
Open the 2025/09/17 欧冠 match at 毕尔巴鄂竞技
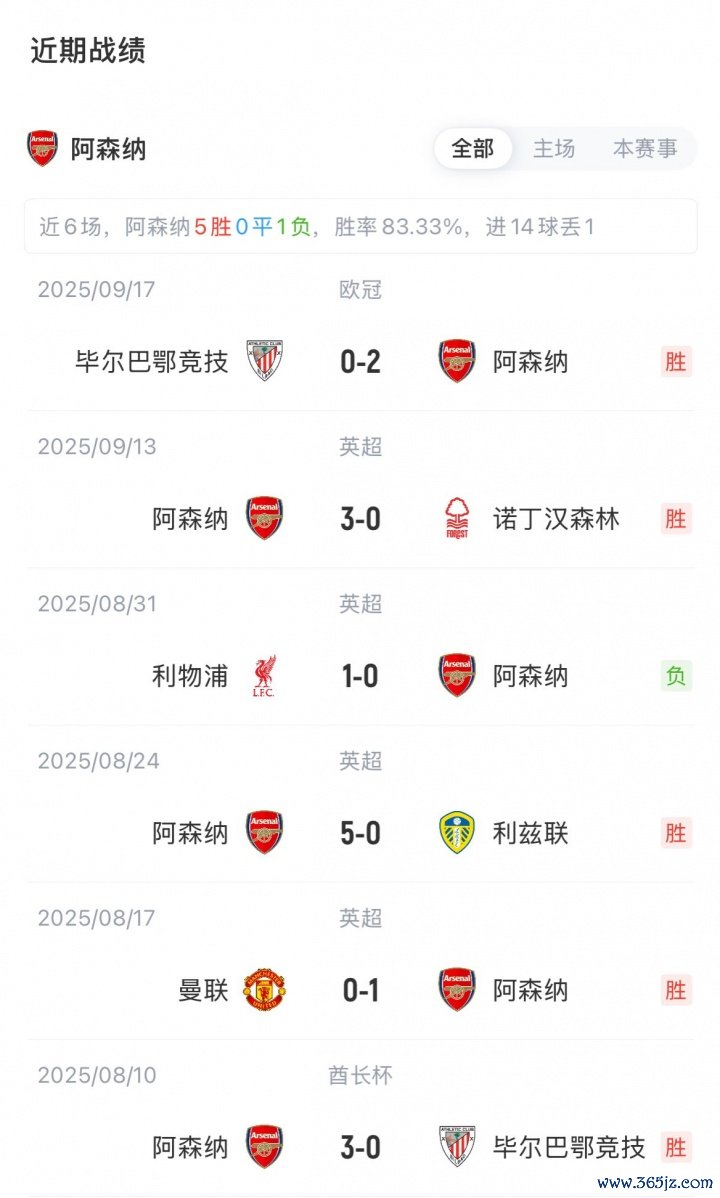tap(360, 361)
